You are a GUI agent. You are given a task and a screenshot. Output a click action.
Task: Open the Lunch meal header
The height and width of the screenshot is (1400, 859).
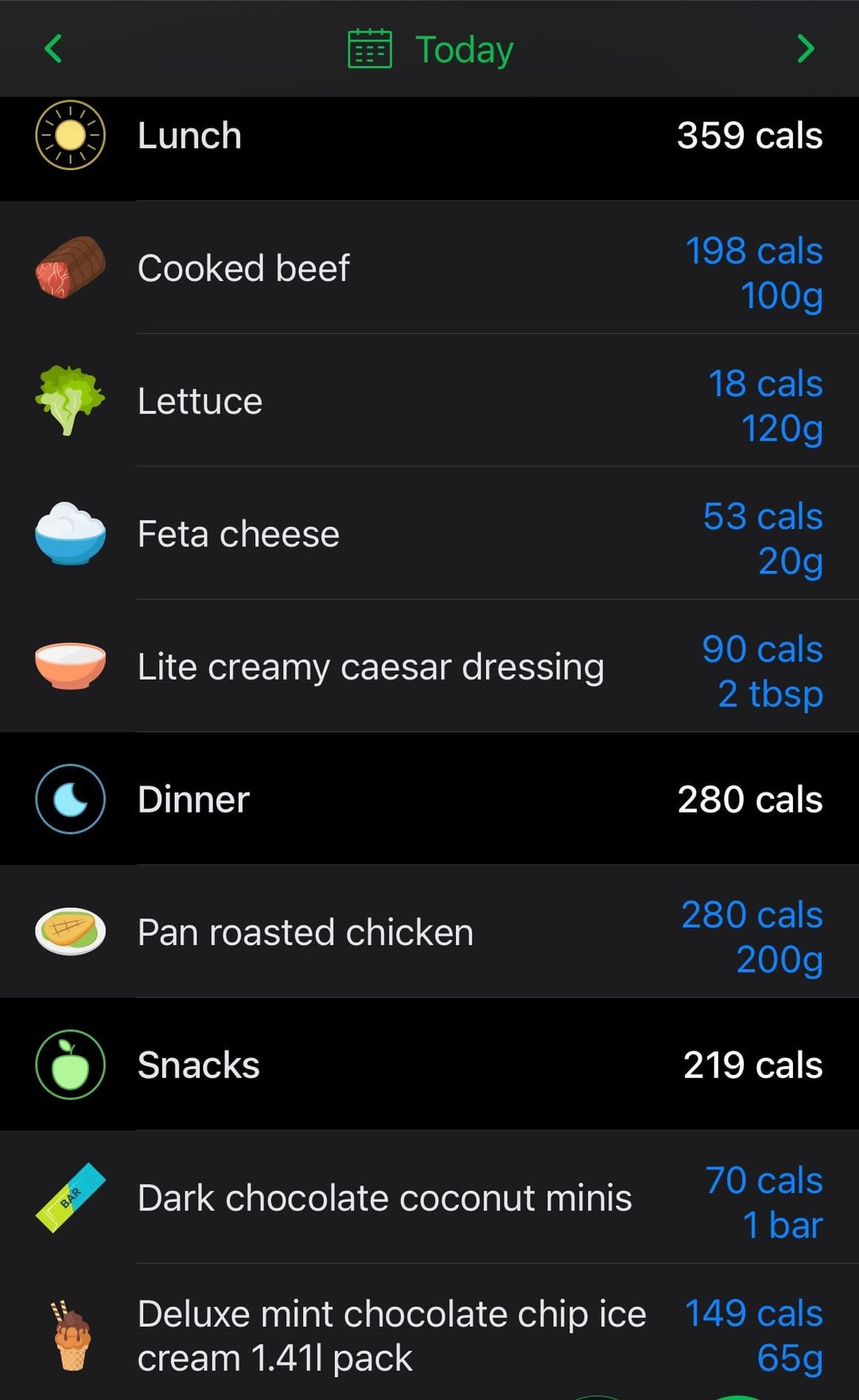(x=429, y=135)
